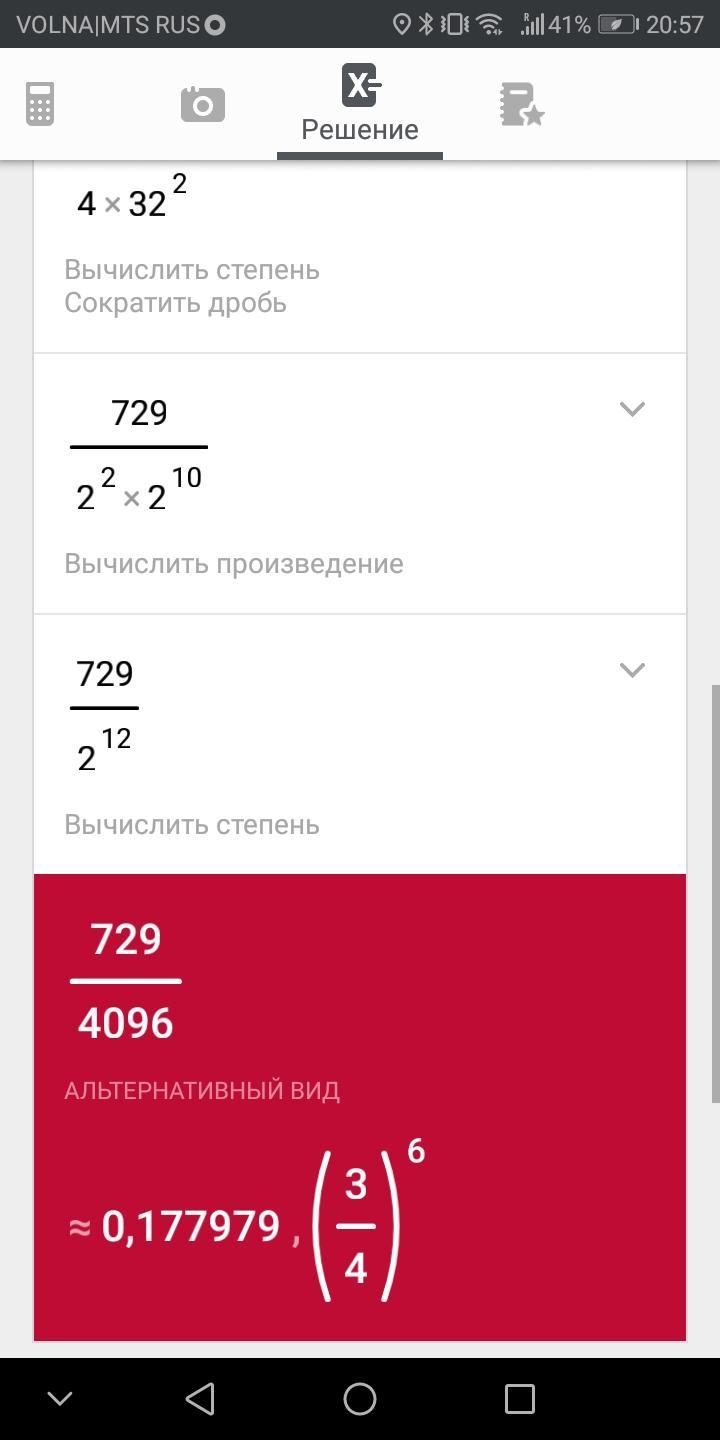Hide the navigation bar with the down arrow
This screenshot has width=720, height=1440.
click(60, 1398)
